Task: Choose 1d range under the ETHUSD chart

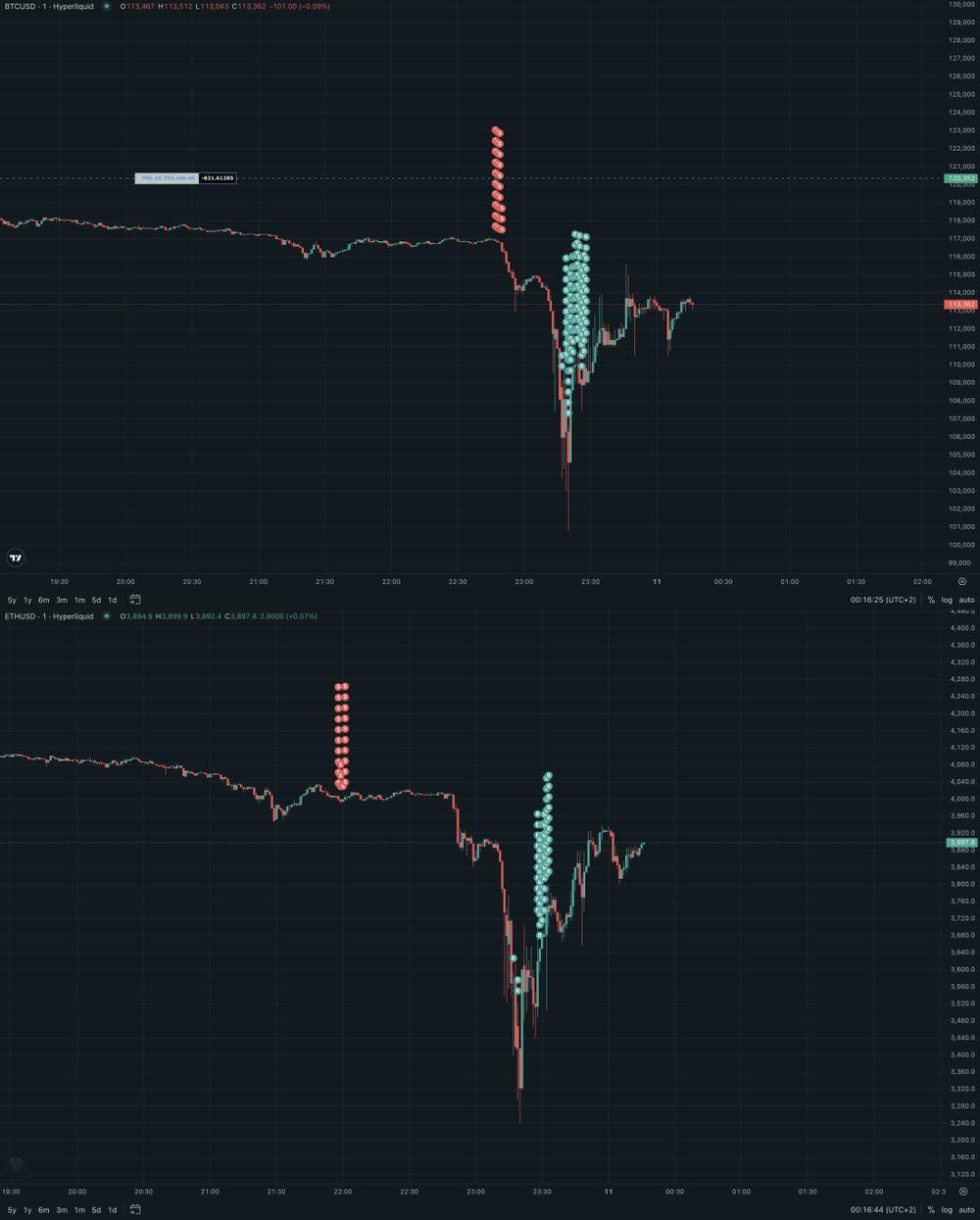Action: point(112,1210)
